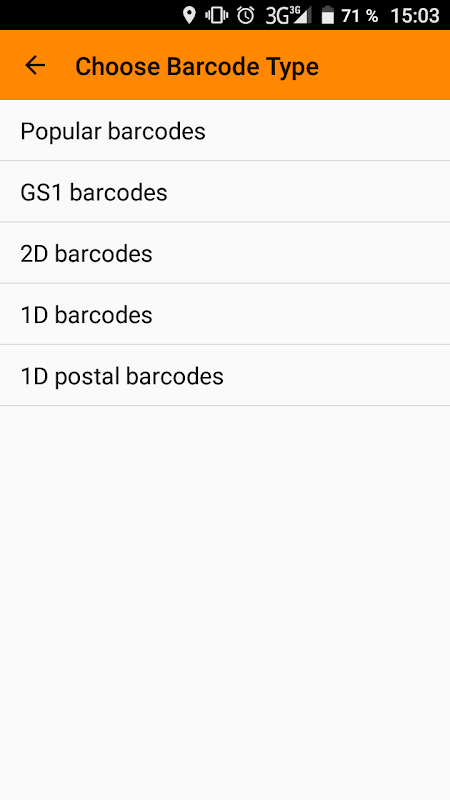The image size is (450, 800).
Task: Select GS1 barcodes category
Action: click(225, 192)
